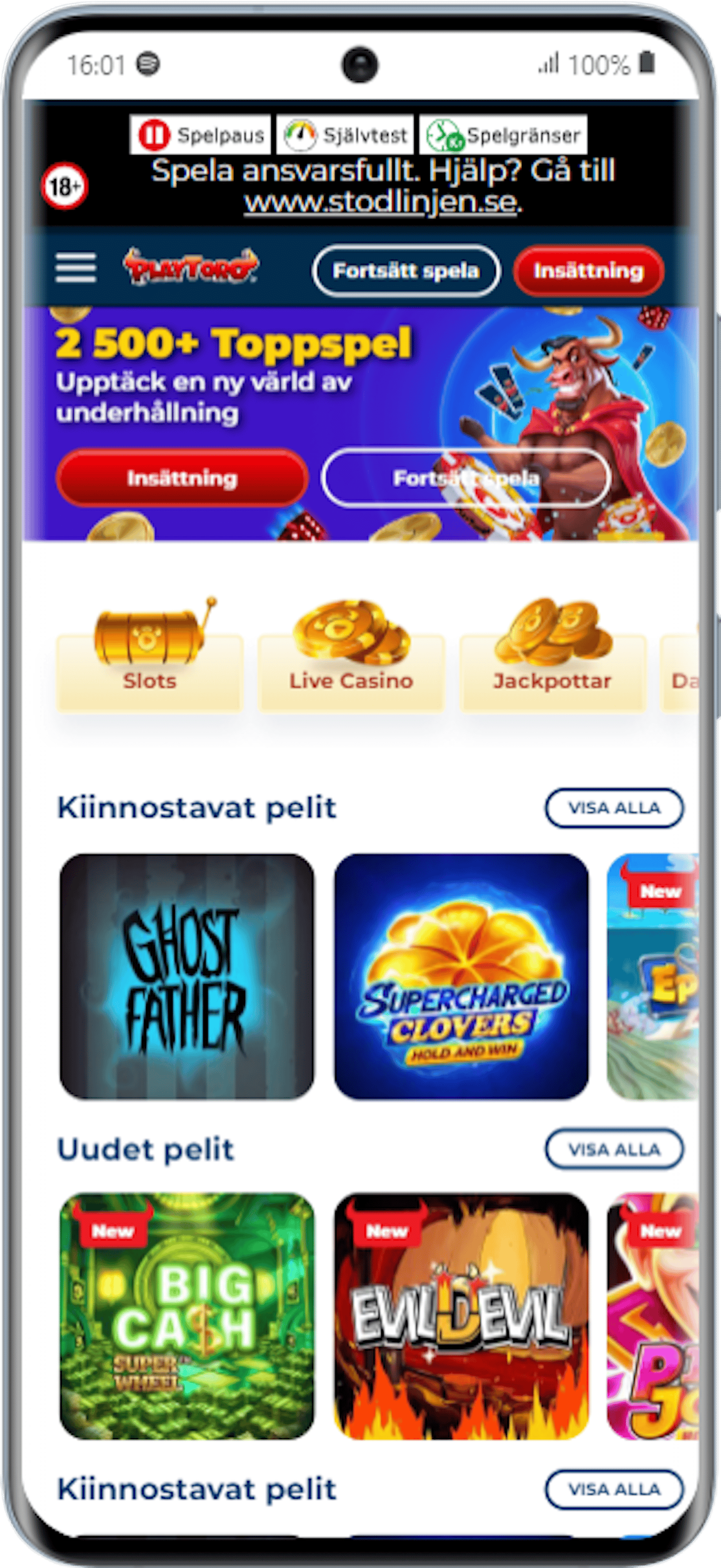Visit the www.stodlinjen.se link

pyautogui.click(x=381, y=202)
